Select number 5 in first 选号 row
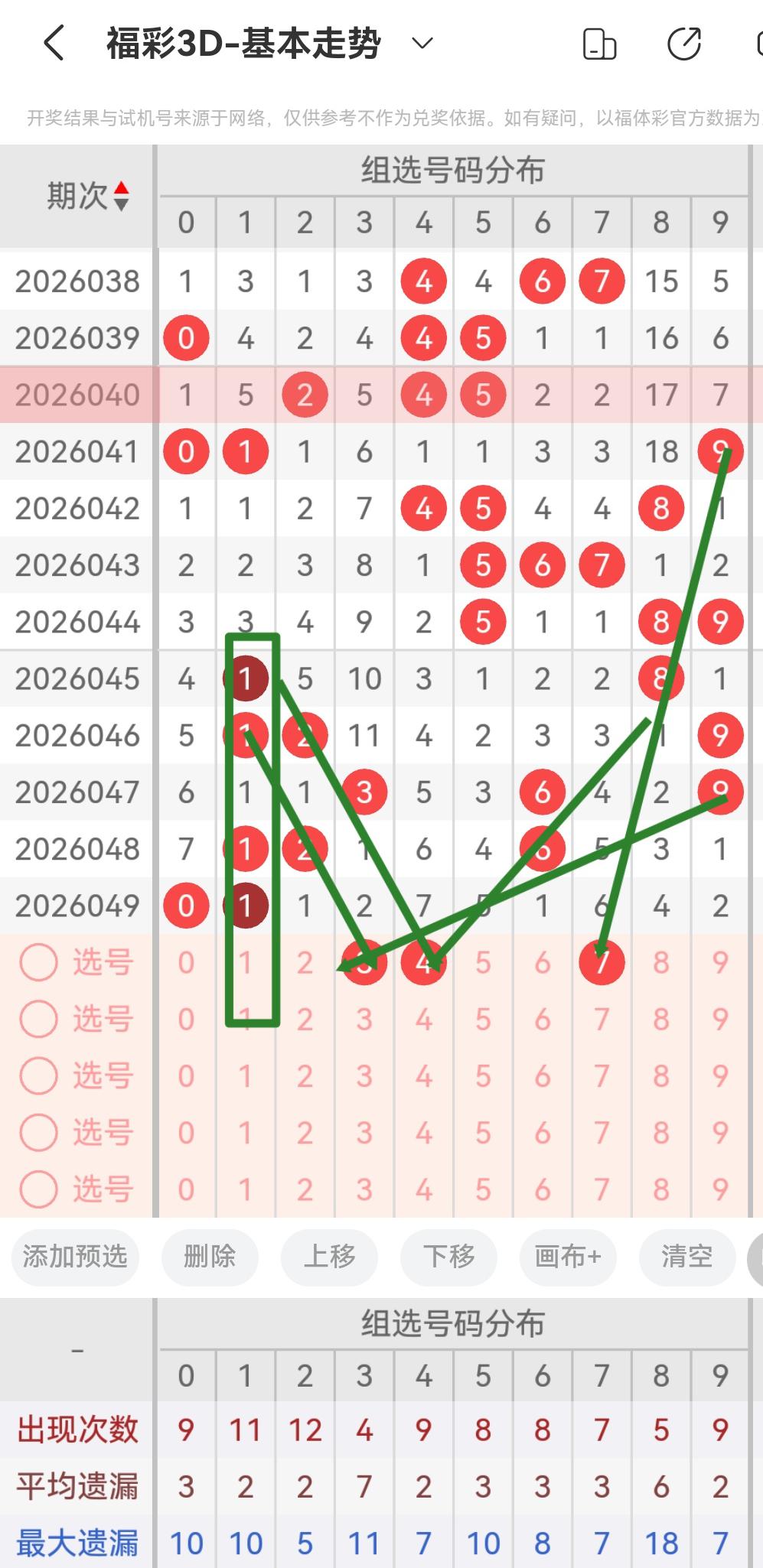The image size is (763, 1568). tap(483, 962)
